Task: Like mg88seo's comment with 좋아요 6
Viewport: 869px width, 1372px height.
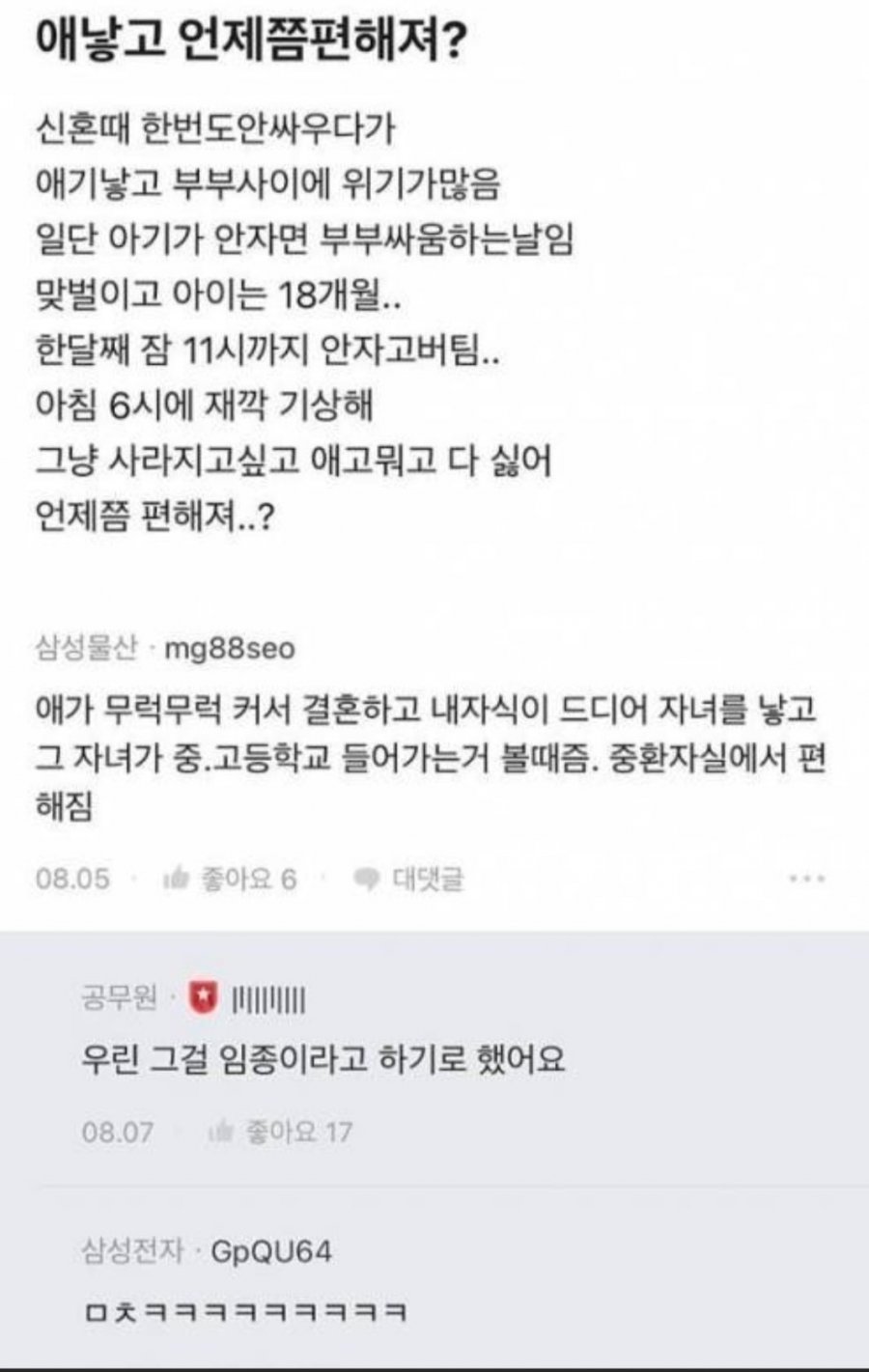Action: point(231,879)
